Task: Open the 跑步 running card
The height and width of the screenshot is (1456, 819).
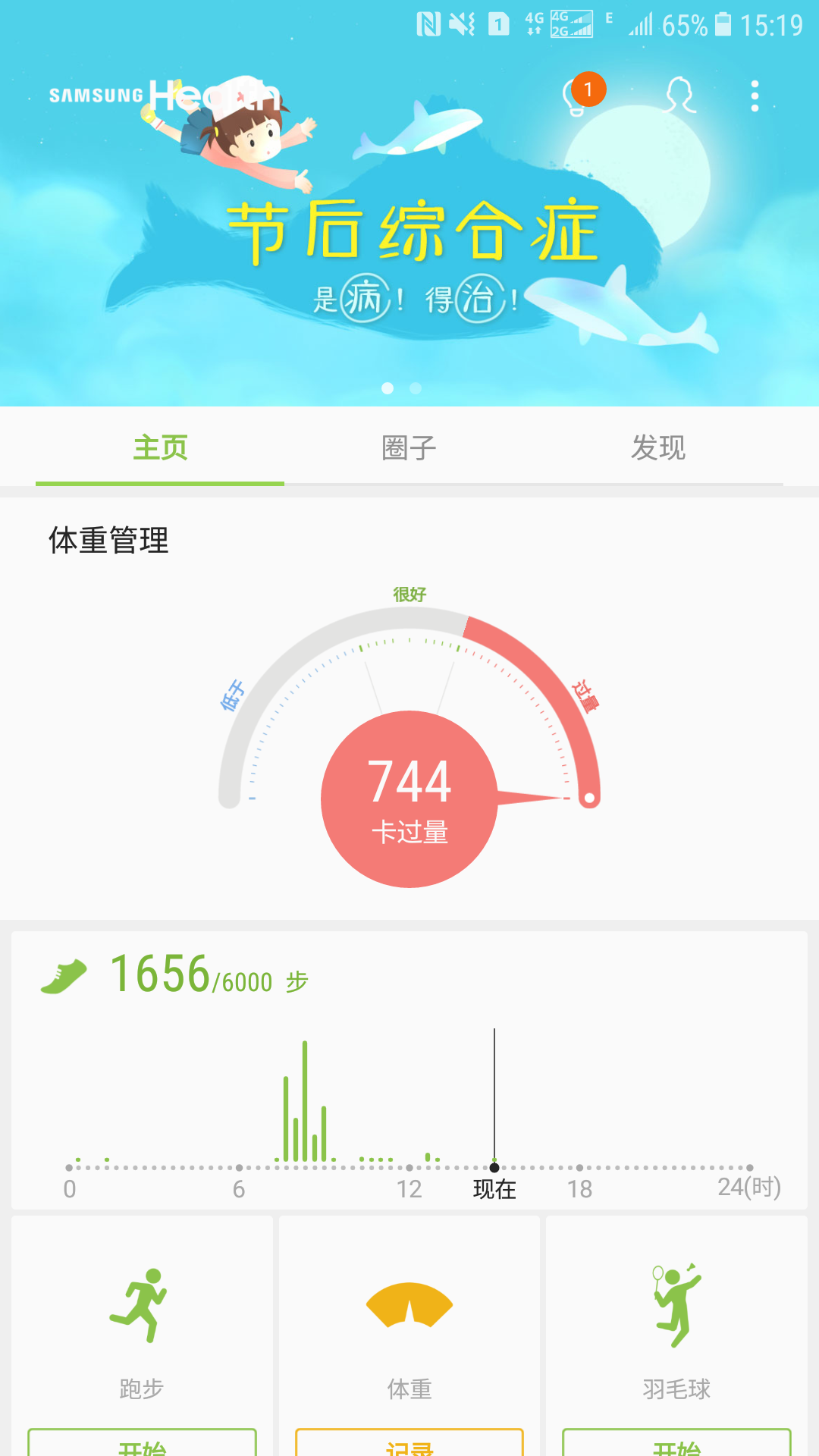Action: coord(142,1319)
